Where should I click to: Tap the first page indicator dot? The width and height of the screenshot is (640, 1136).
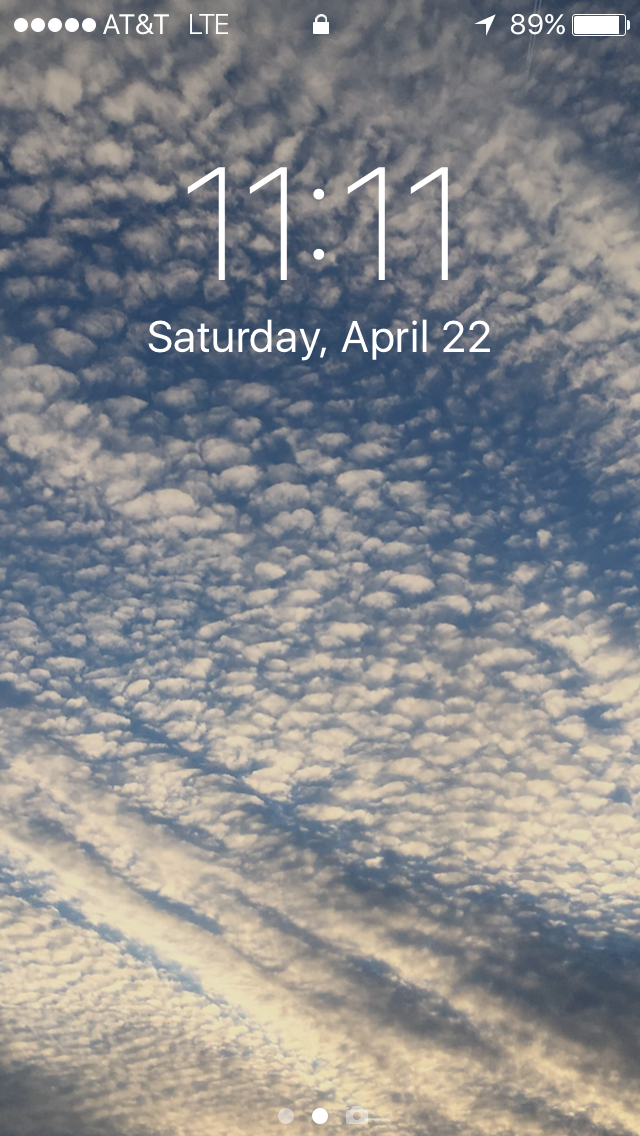point(286,1116)
